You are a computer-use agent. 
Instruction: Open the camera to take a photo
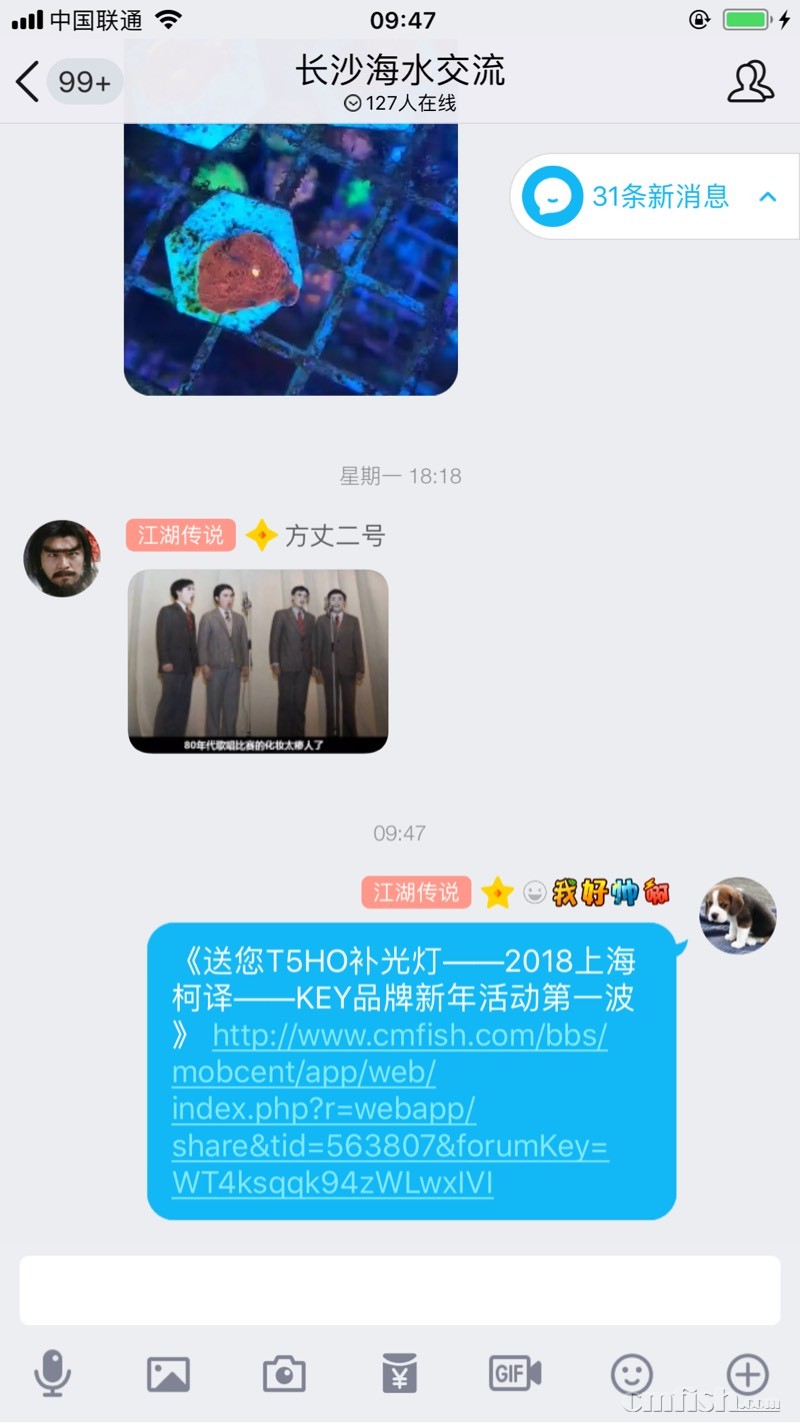[x=284, y=1374]
